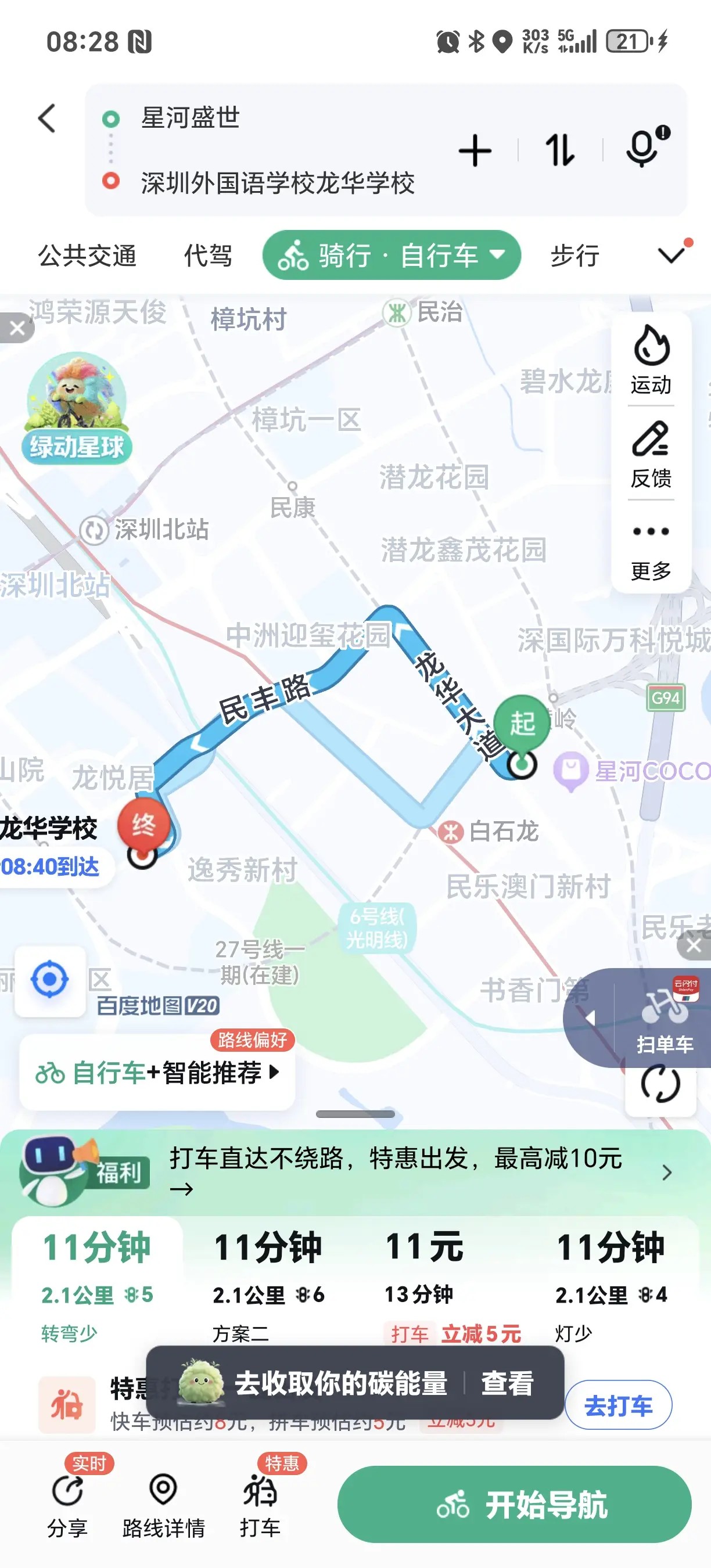Image resolution: width=711 pixels, height=1568 pixels.
Task: Recenter map to my location
Action: coord(50,979)
